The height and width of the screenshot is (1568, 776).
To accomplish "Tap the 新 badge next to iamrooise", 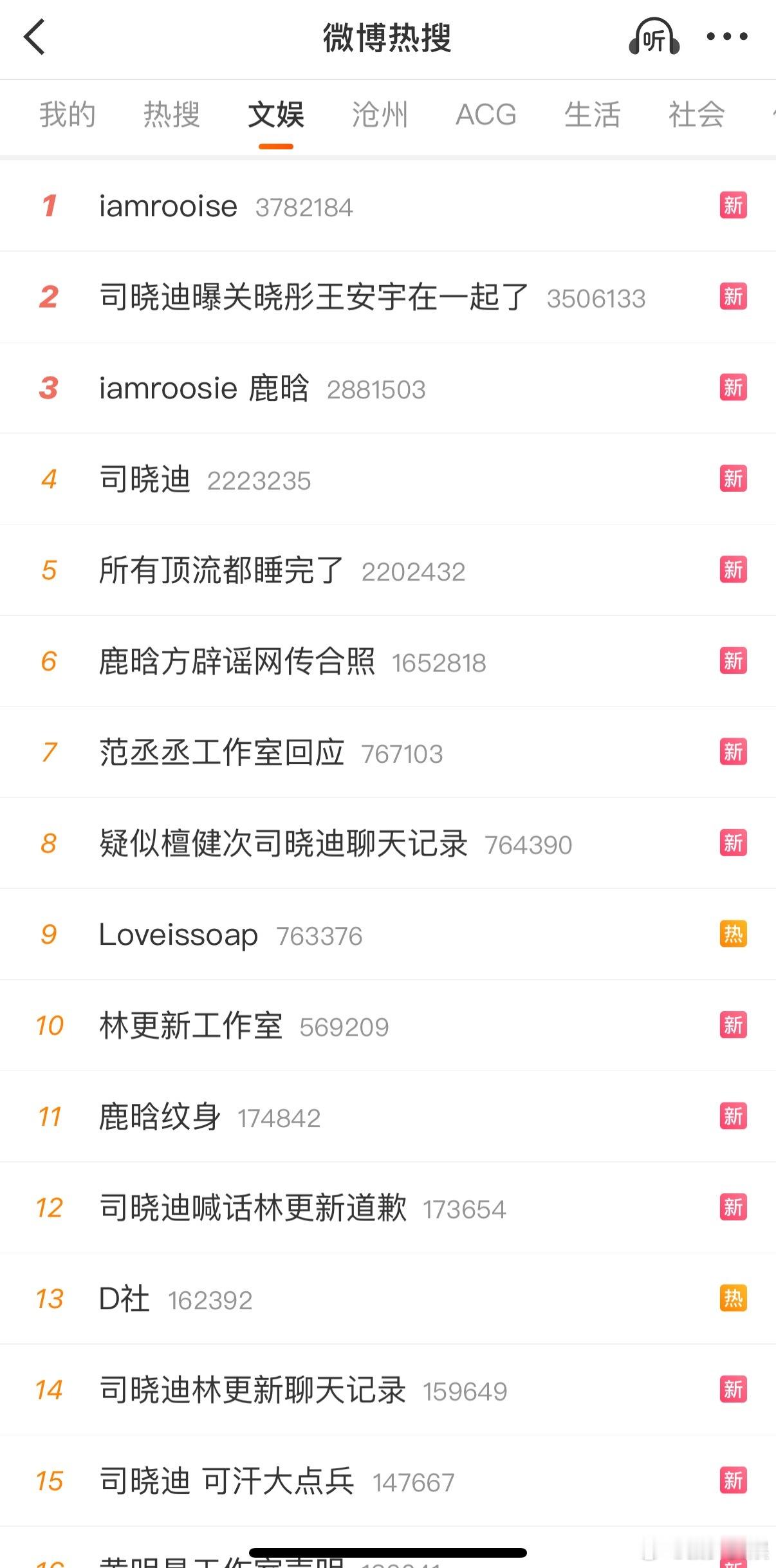I will click(732, 205).
